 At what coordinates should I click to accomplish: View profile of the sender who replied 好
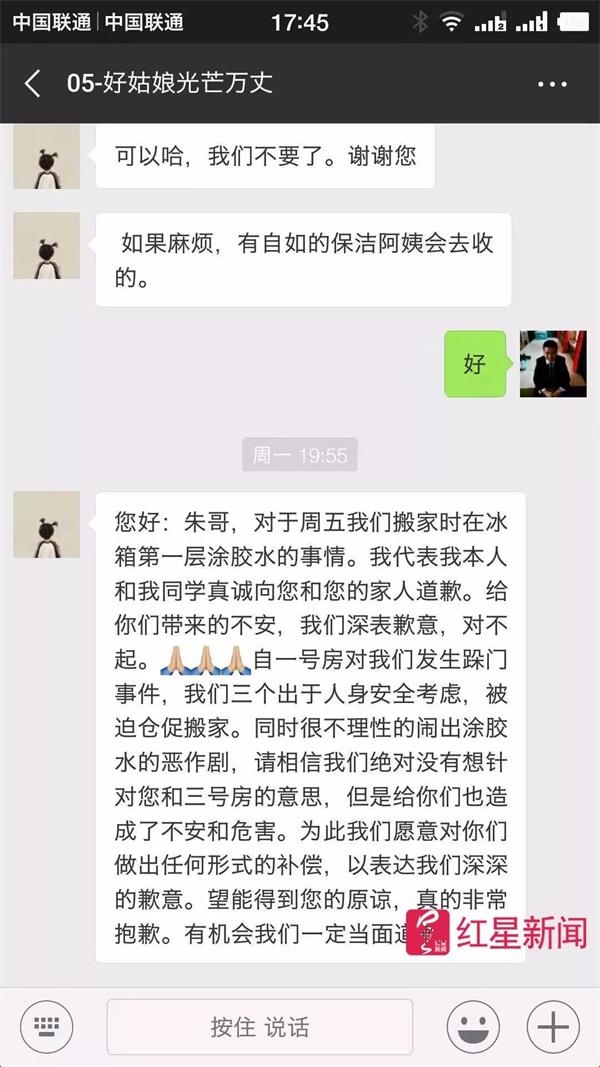(552, 364)
